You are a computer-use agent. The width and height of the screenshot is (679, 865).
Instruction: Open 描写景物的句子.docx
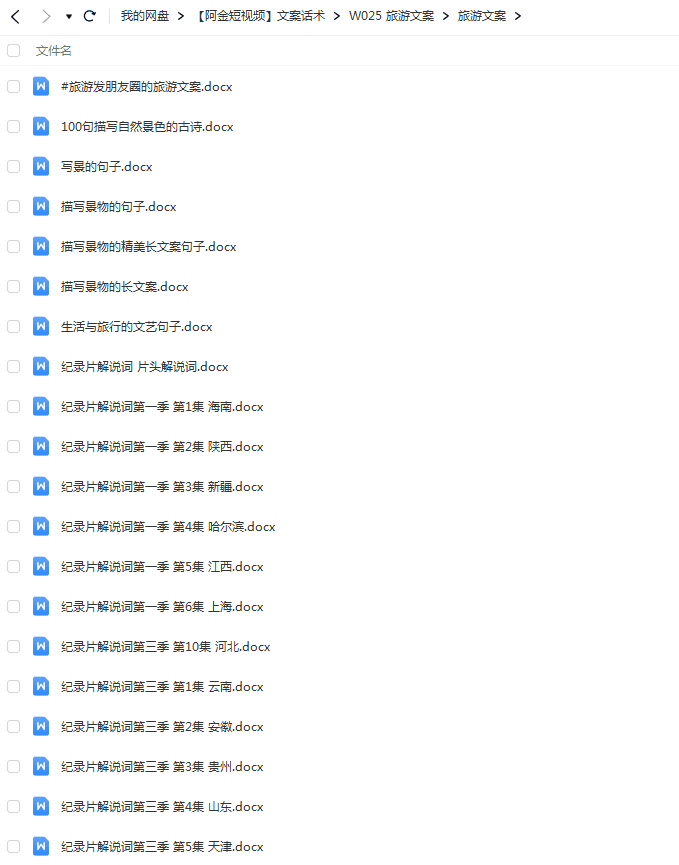click(118, 207)
